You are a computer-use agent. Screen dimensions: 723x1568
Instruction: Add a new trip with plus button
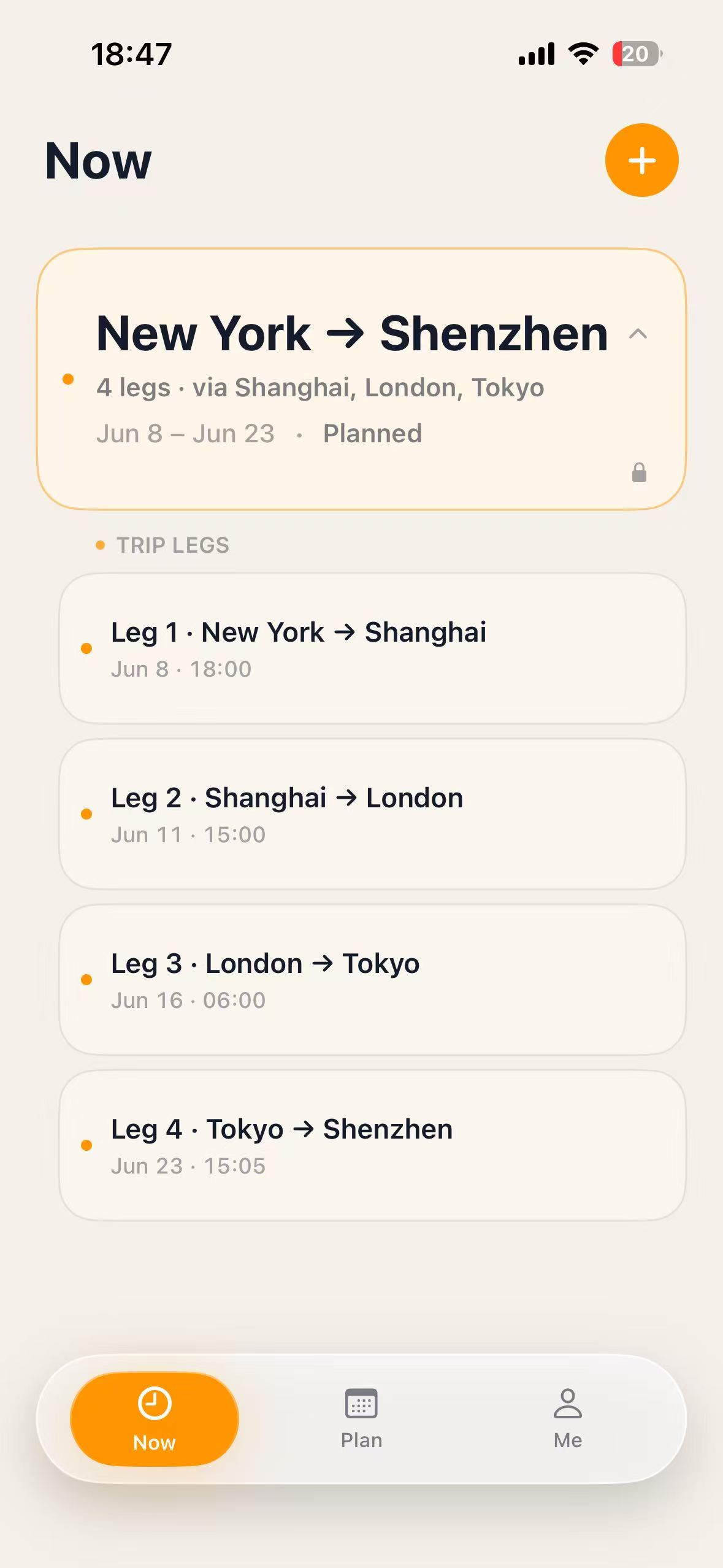(x=641, y=160)
